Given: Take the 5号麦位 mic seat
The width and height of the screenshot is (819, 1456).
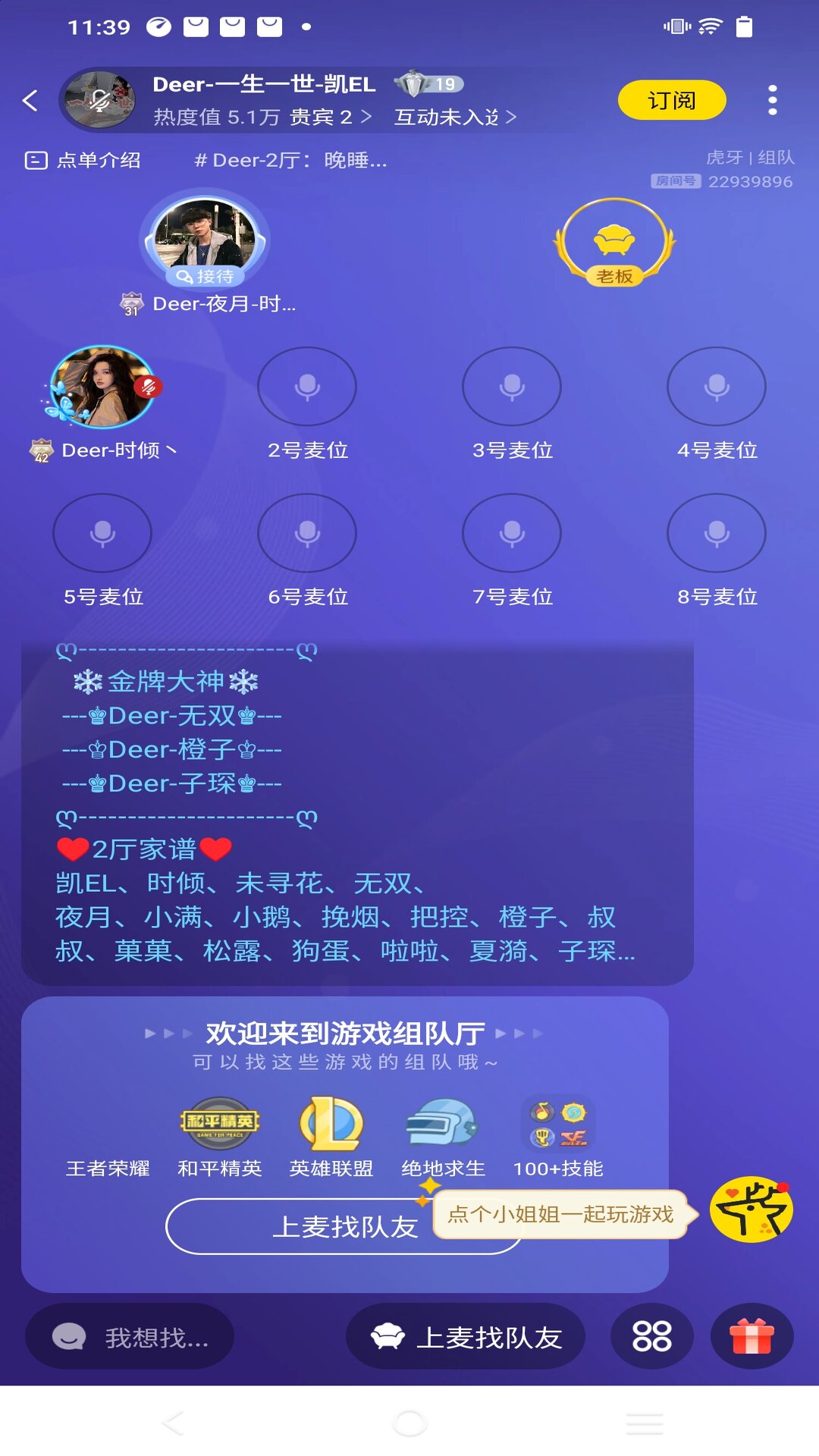Looking at the screenshot, I should pos(102,533).
